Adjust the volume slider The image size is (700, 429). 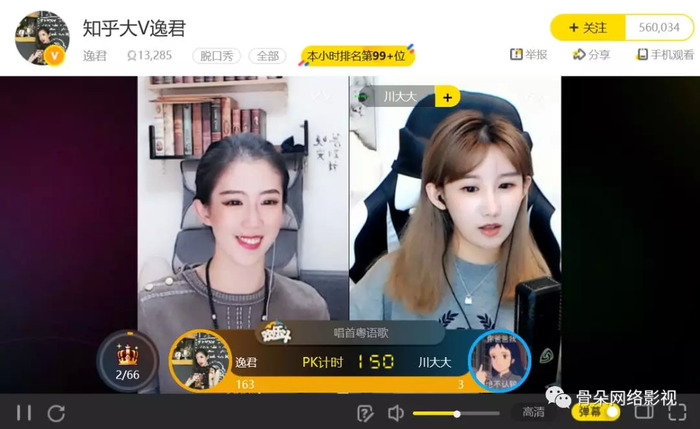coord(456,413)
